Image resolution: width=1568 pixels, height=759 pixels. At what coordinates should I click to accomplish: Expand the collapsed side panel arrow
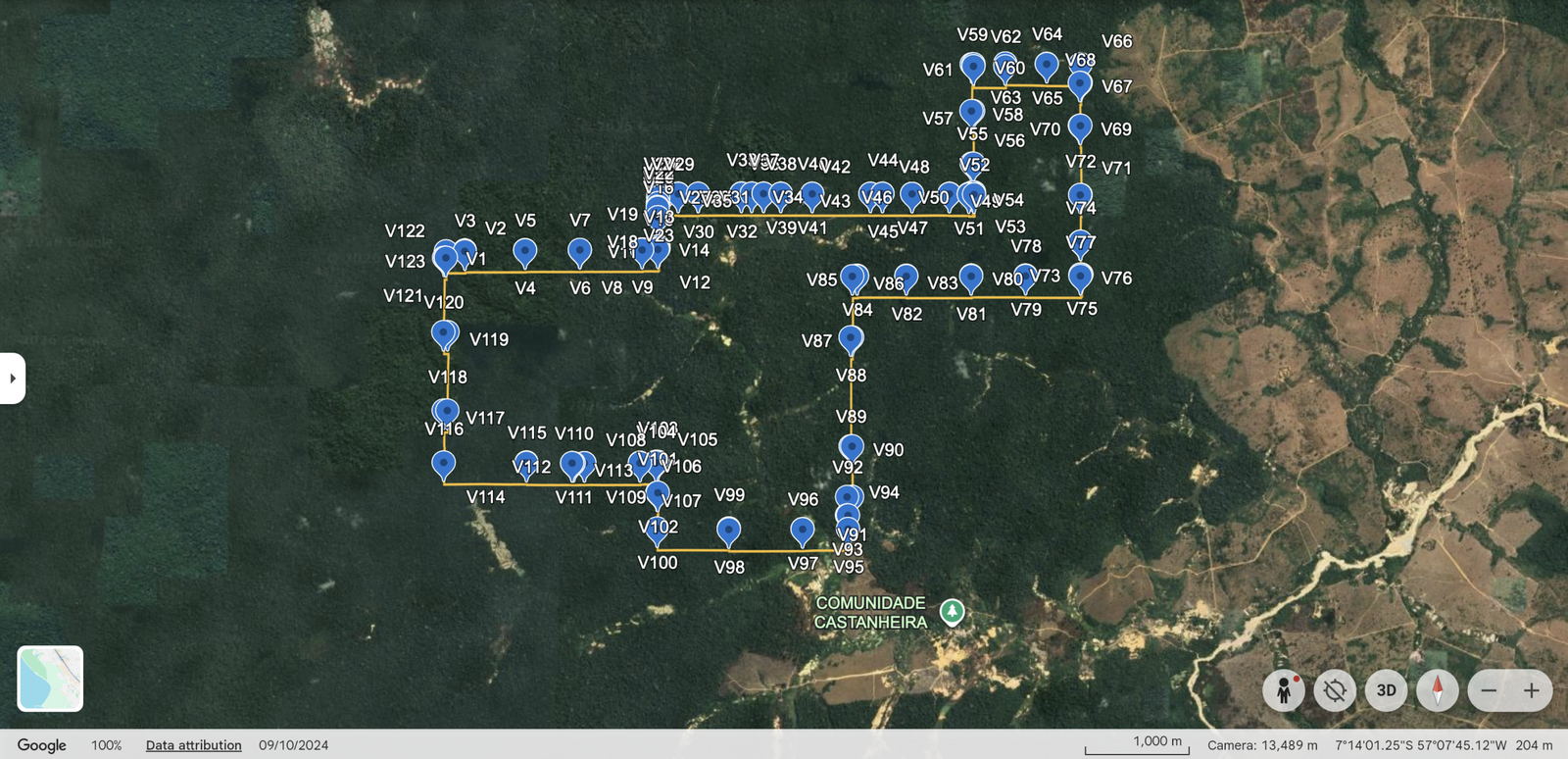[x=12, y=378]
